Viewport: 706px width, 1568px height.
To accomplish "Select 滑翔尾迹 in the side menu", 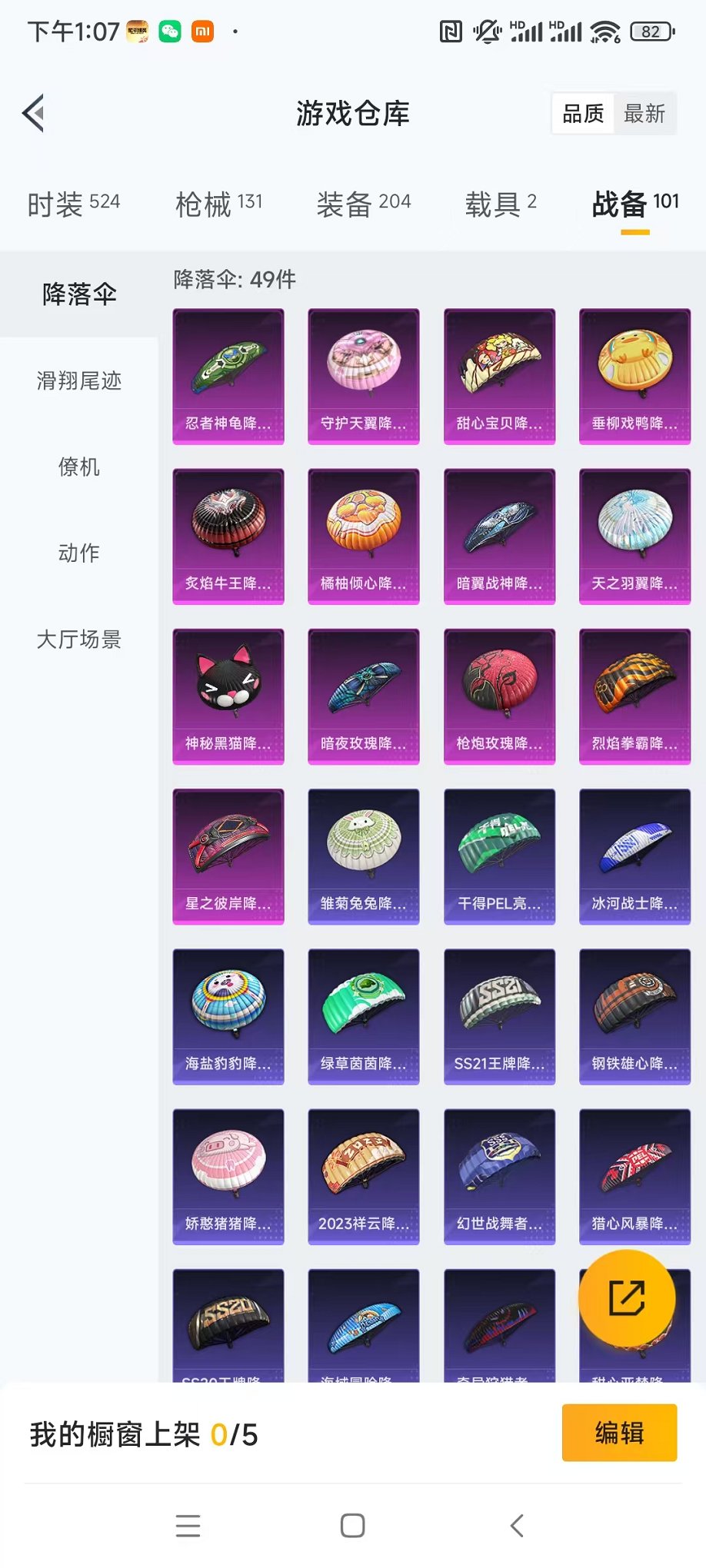I will point(79,380).
